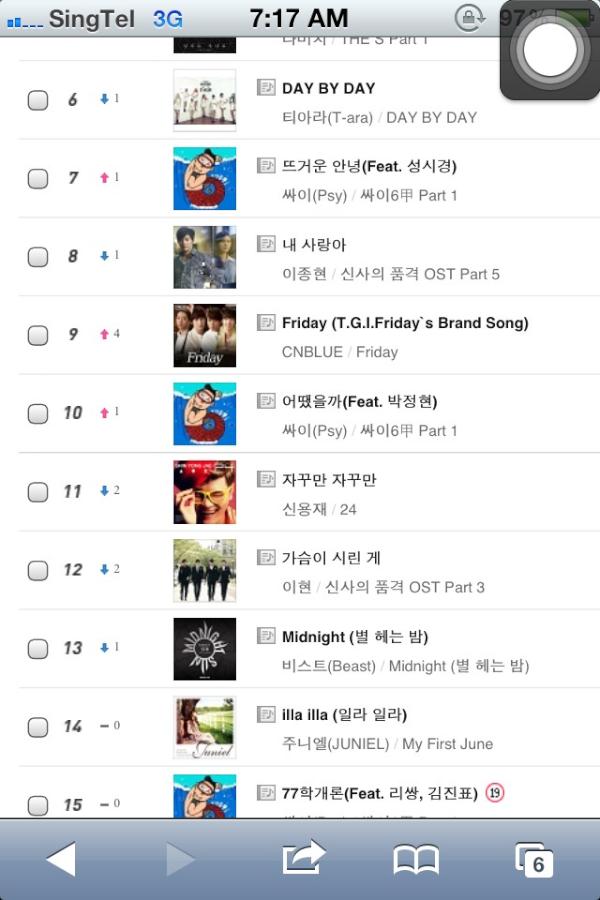Open Friday (T.G.I.Friday`s Brand Song)
Screen dimensions: 600x900
coord(405,323)
